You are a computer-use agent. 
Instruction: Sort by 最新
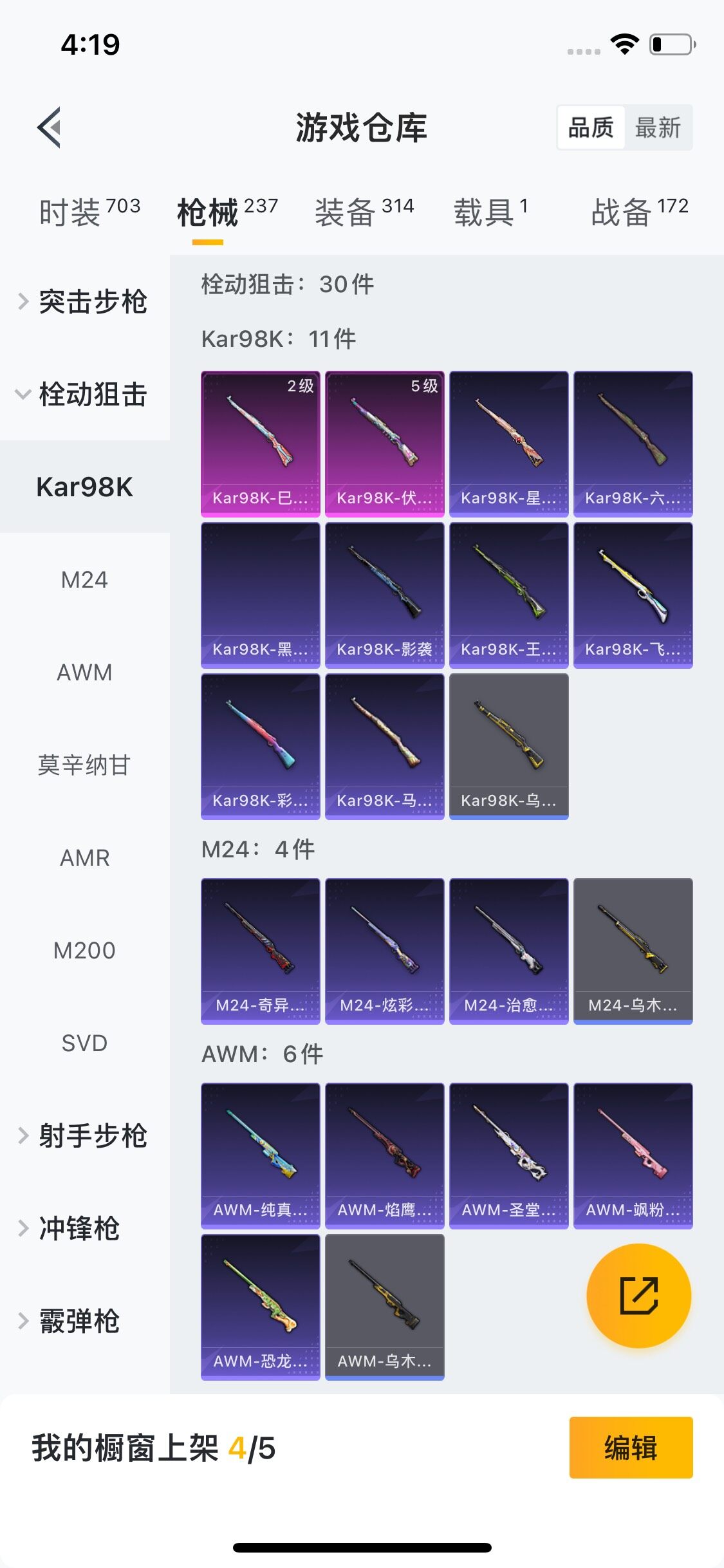tap(657, 127)
